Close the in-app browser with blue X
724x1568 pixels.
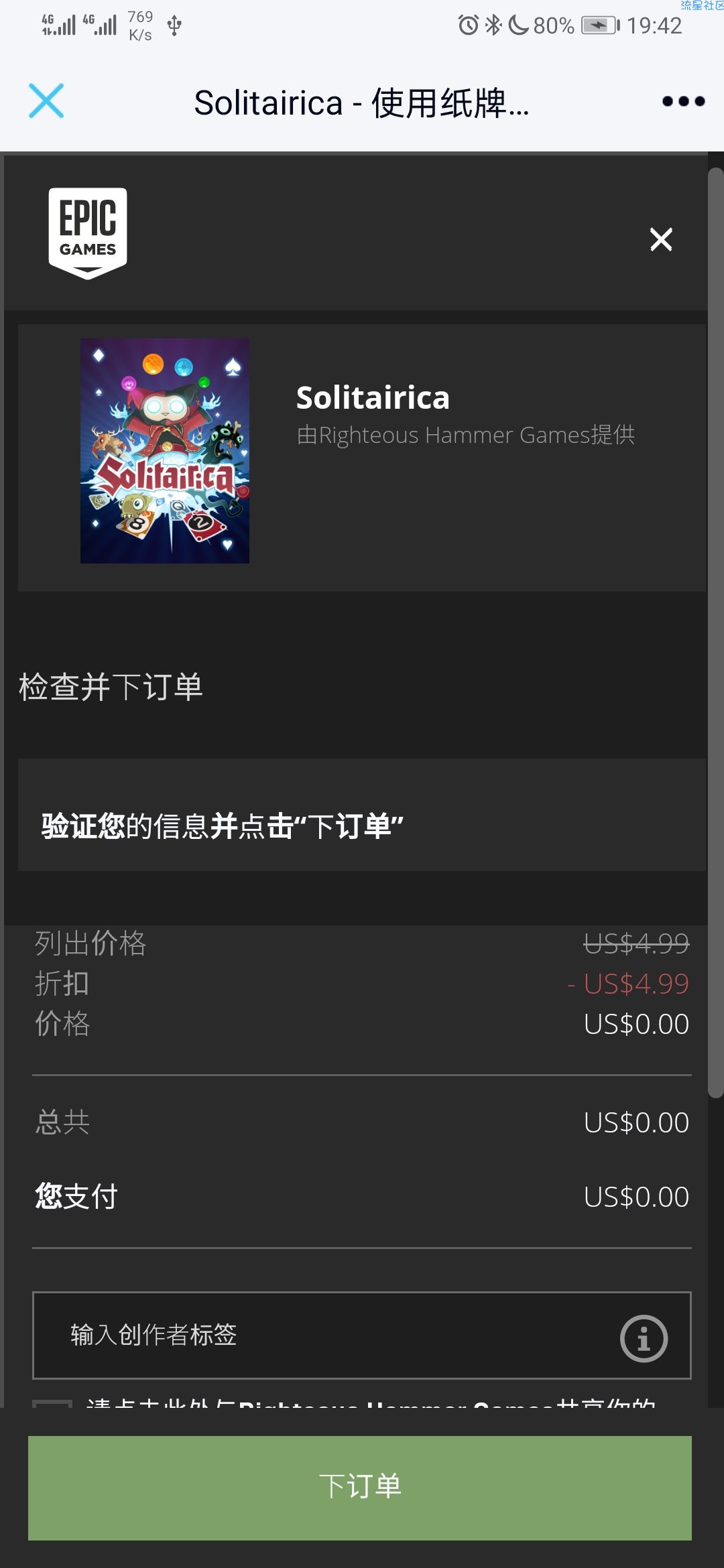pos(46,101)
